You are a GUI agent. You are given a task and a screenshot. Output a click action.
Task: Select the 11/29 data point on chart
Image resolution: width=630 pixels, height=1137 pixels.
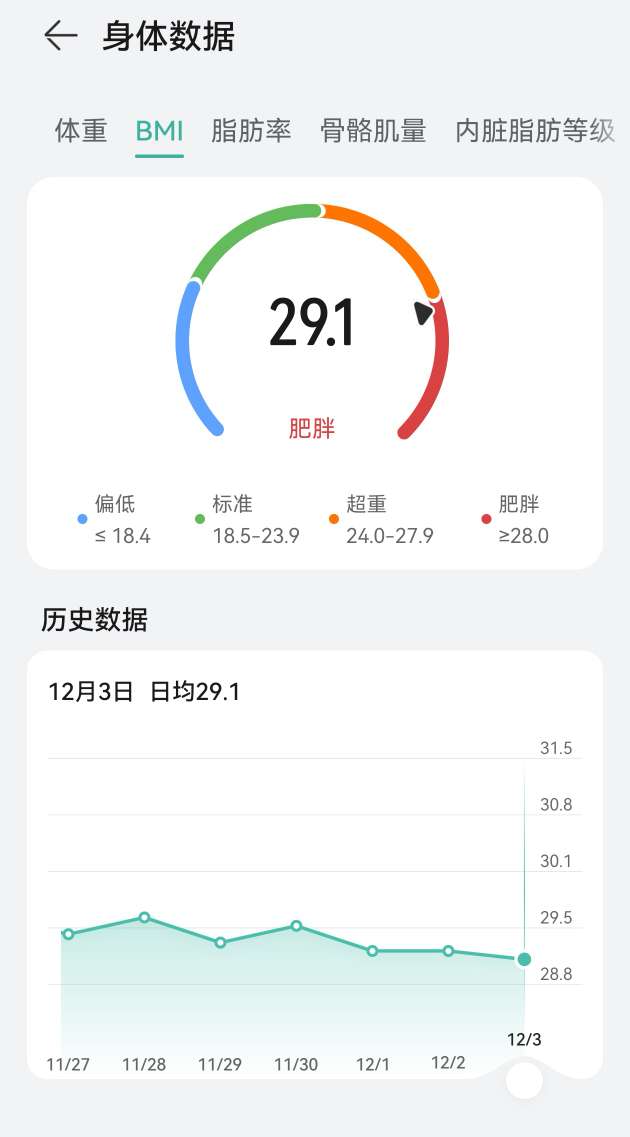point(220,942)
